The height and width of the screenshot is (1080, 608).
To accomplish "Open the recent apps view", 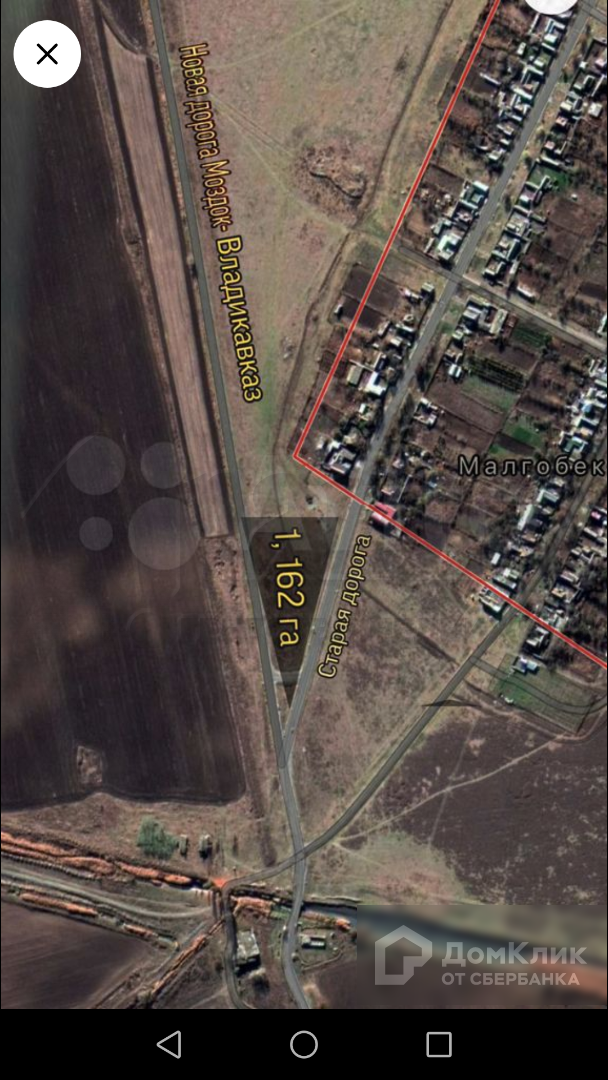I will click(x=439, y=1045).
